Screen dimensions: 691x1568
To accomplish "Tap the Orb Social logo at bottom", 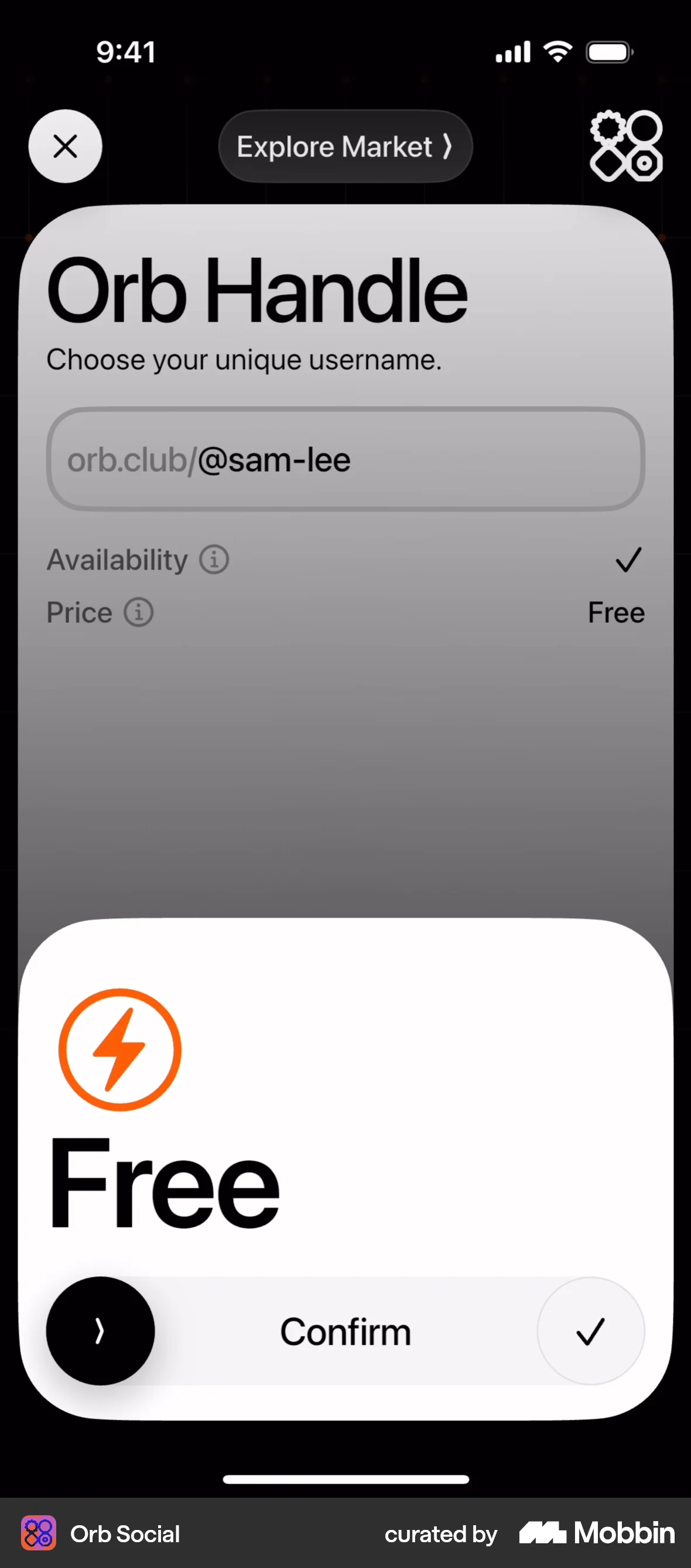I will click(x=39, y=1534).
